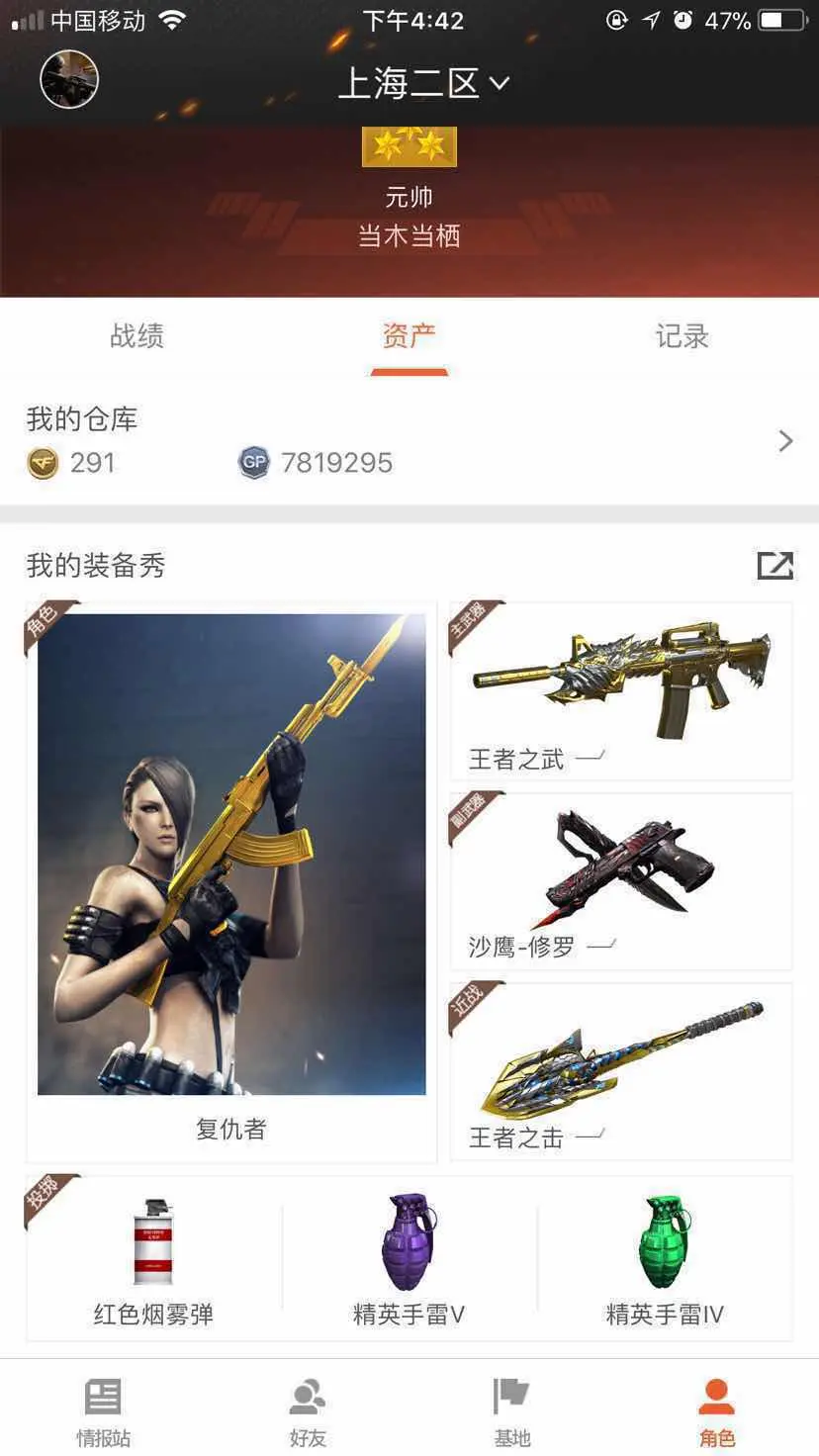This screenshot has height=1456, width=819.
Task: Open the 我的仓库 row
Action: tap(409, 440)
